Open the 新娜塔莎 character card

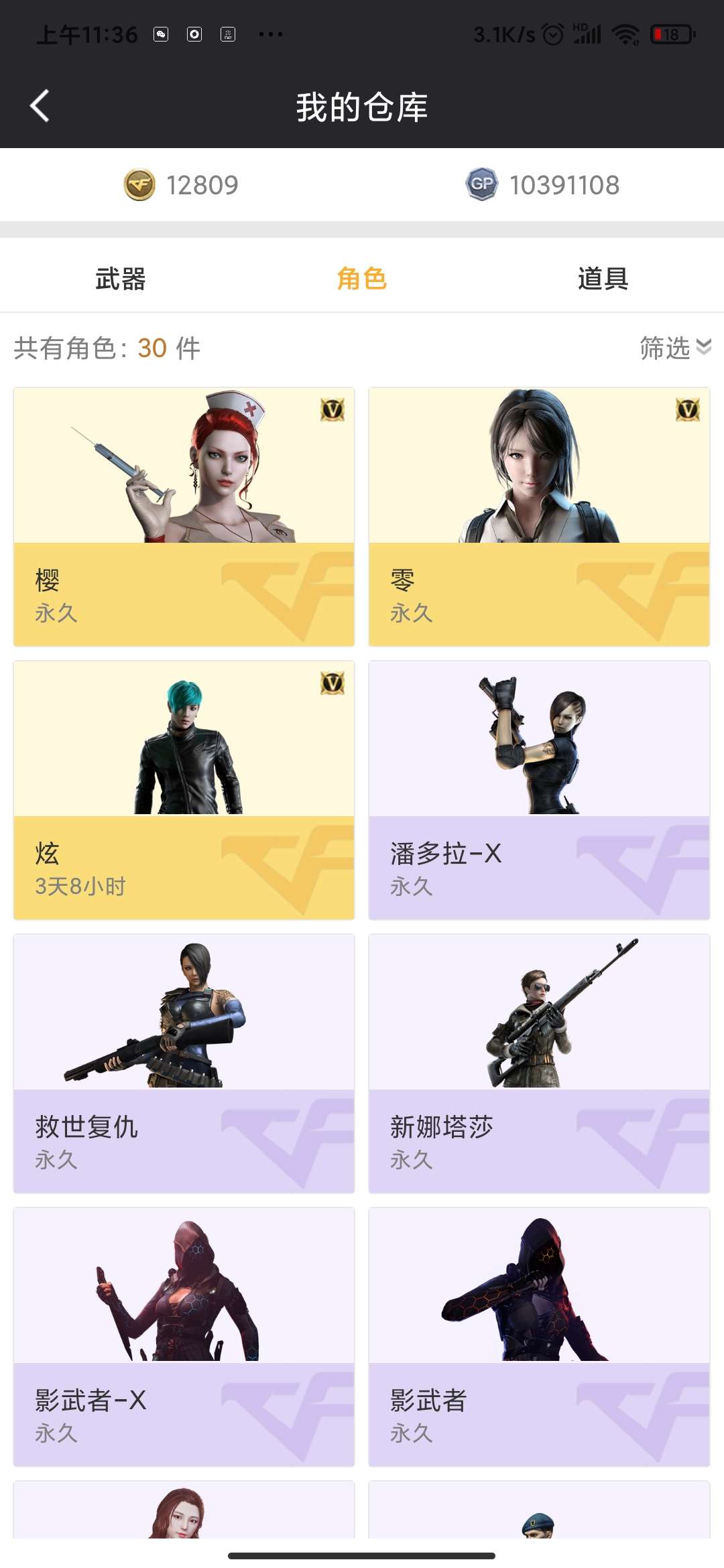coord(539,1063)
